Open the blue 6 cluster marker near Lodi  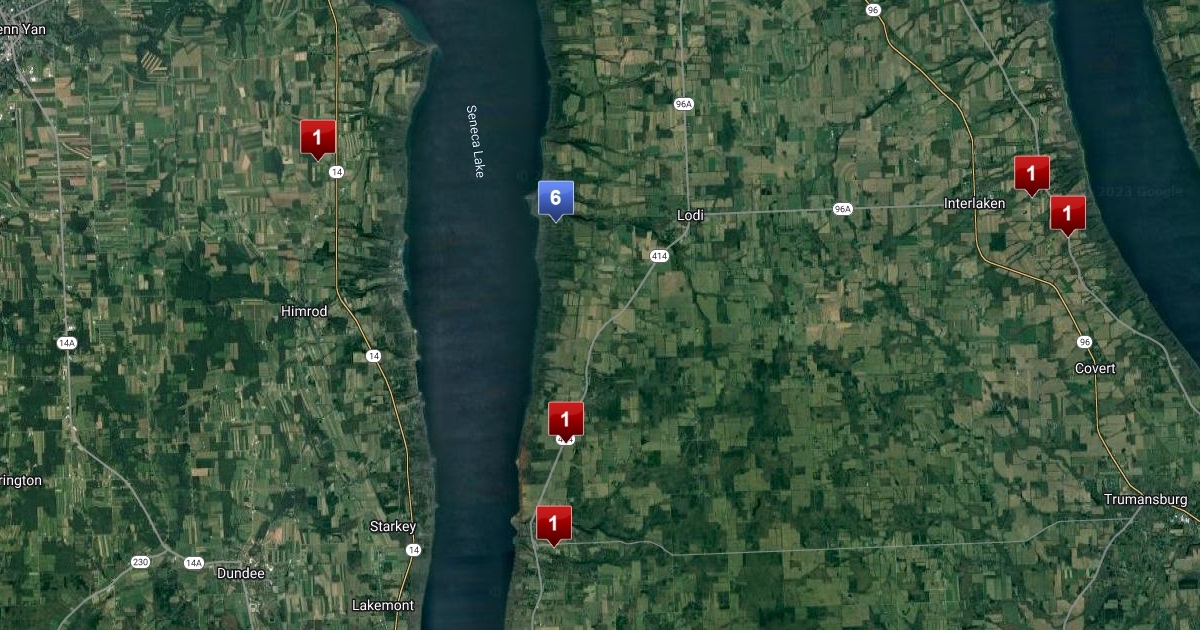click(x=555, y=199)
